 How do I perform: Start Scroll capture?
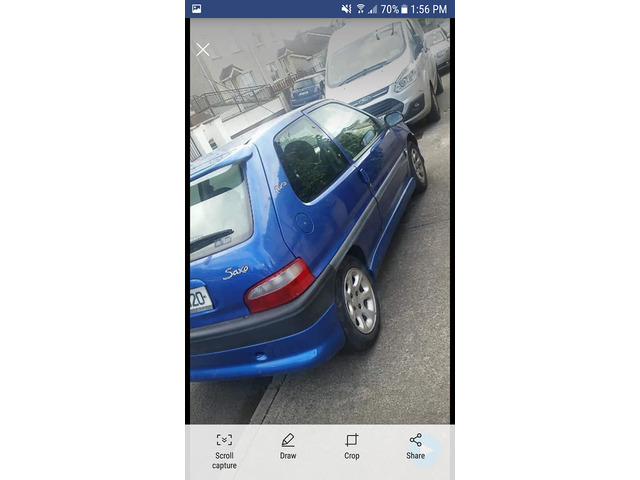(x=224, y=451)
